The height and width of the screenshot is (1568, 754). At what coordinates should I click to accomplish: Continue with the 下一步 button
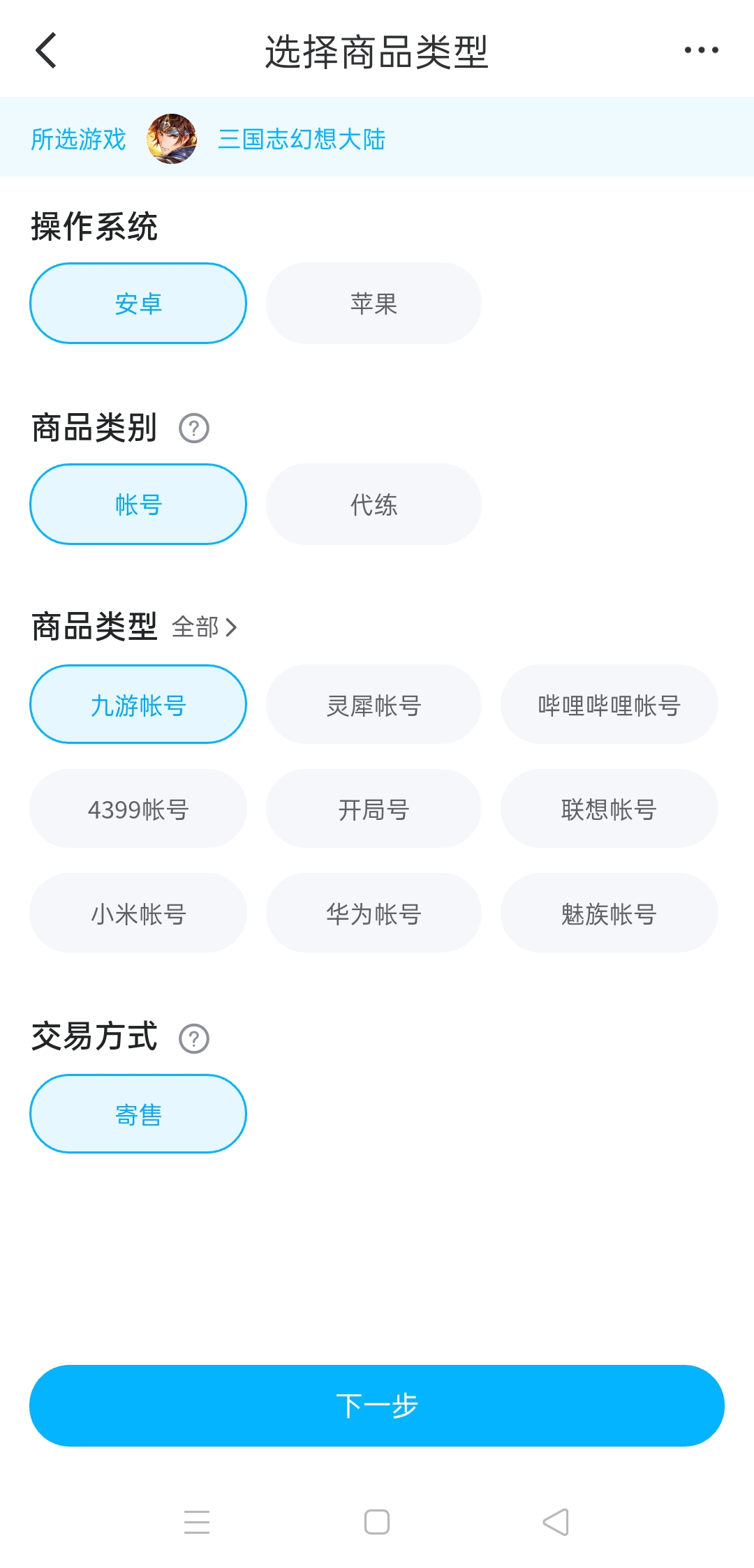(x=377, y=1405)
